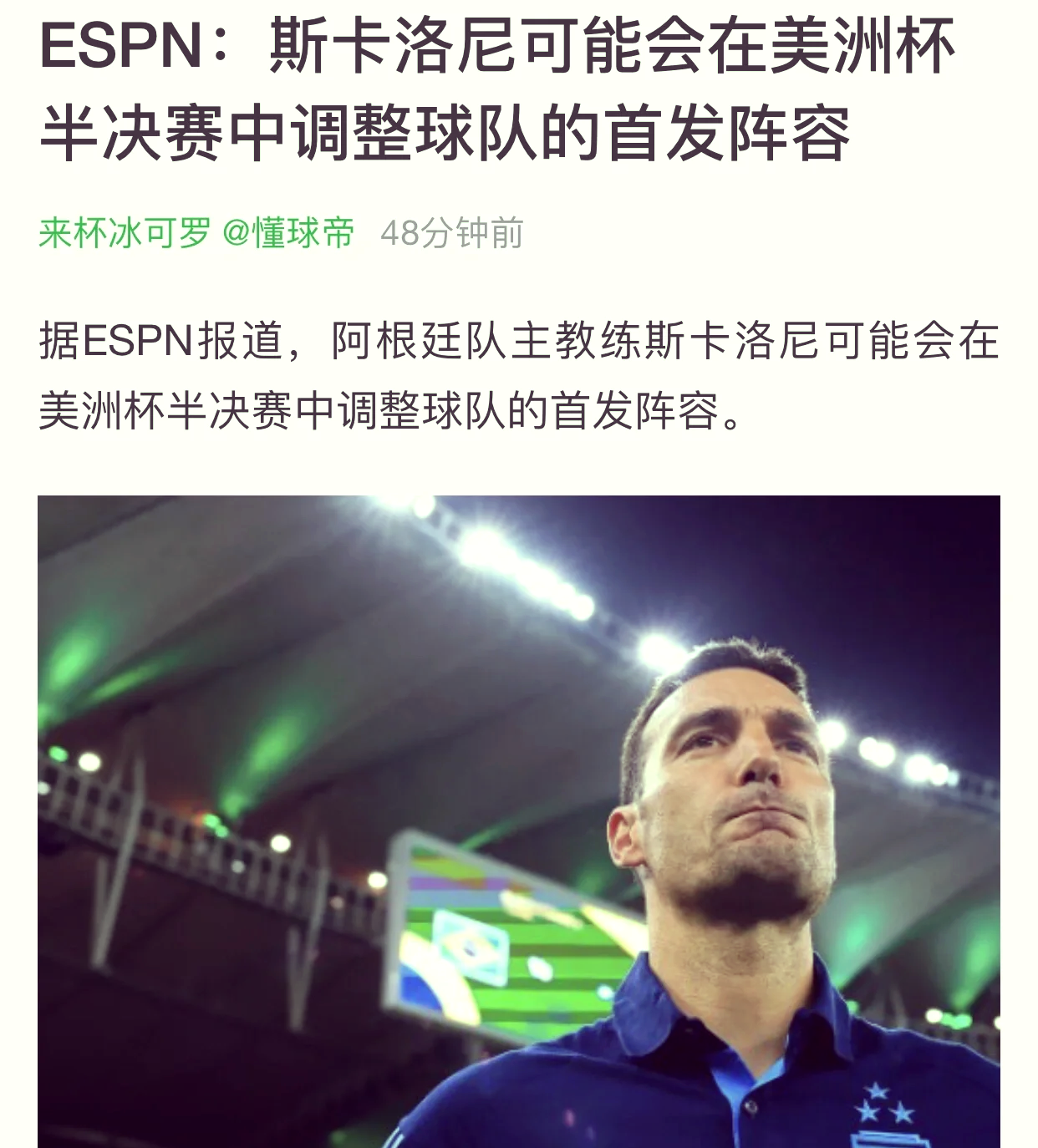The image size is (1038, 1148).
Task: Open the article photo in full view
Action: point(518,820)
